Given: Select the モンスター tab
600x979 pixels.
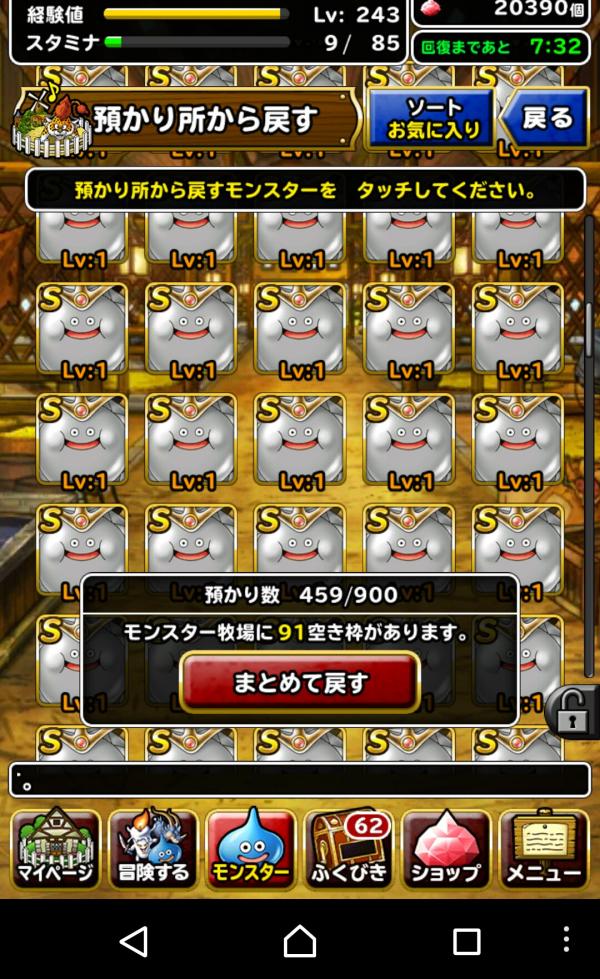Looking at the screenshot, I should 251,850.
